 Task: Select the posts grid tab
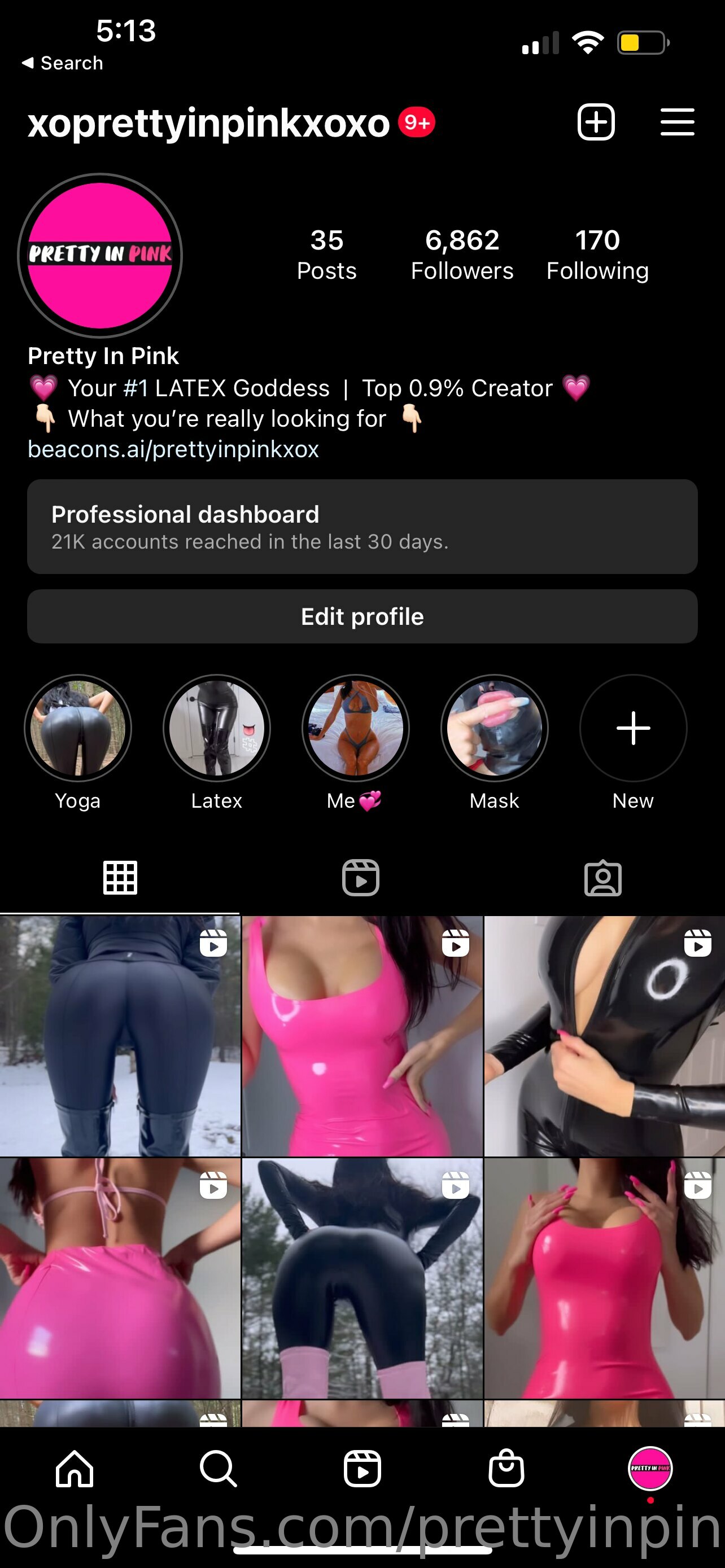coord(120,878)
